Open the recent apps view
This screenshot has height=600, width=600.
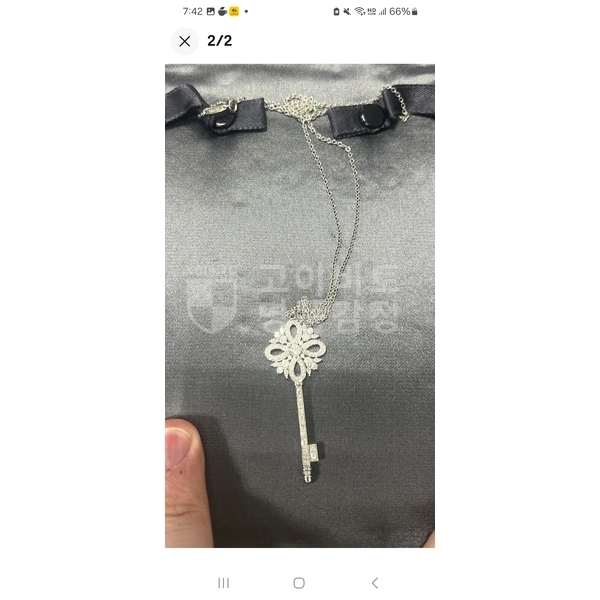tap(223, 582)
